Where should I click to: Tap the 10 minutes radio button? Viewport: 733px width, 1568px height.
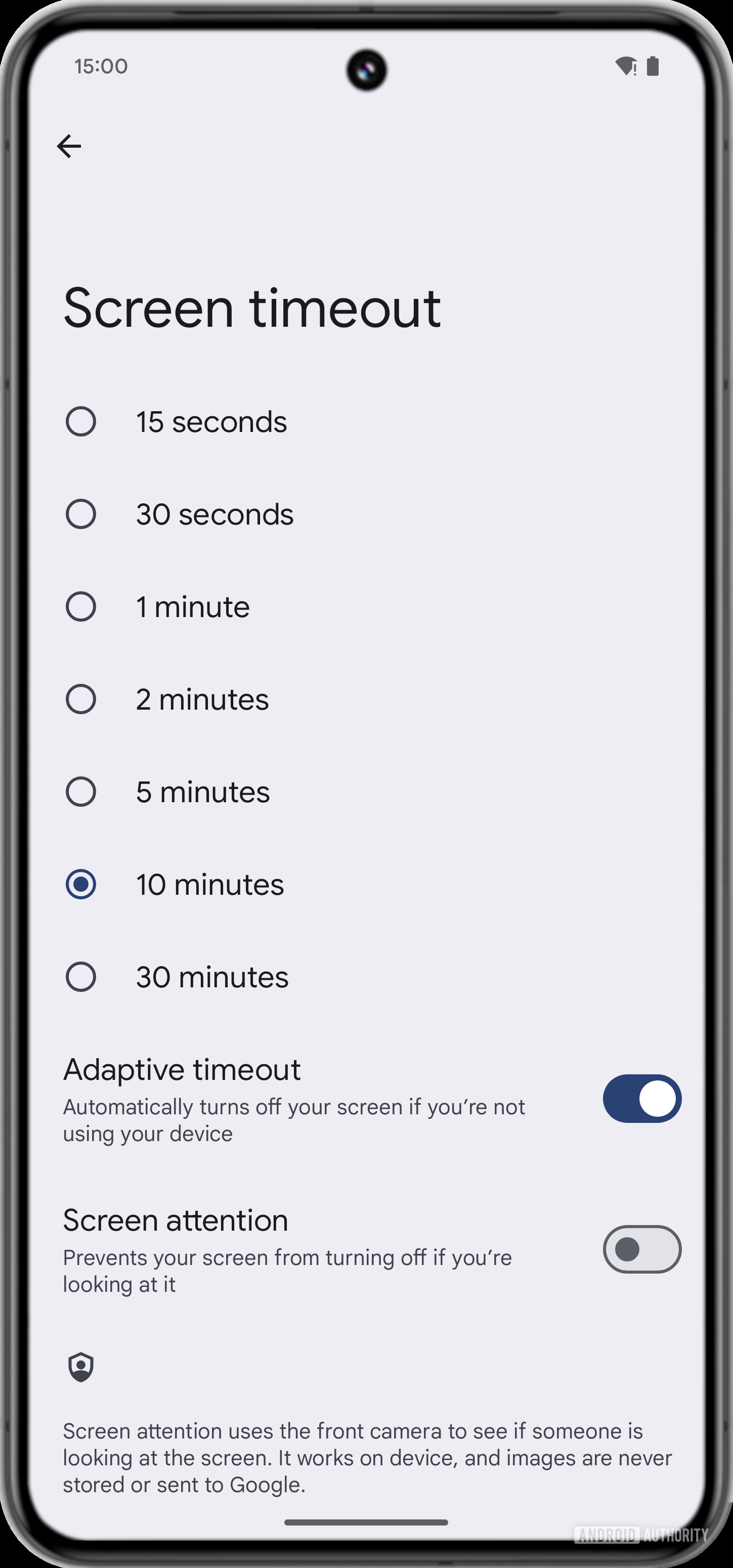coord(81,885)
